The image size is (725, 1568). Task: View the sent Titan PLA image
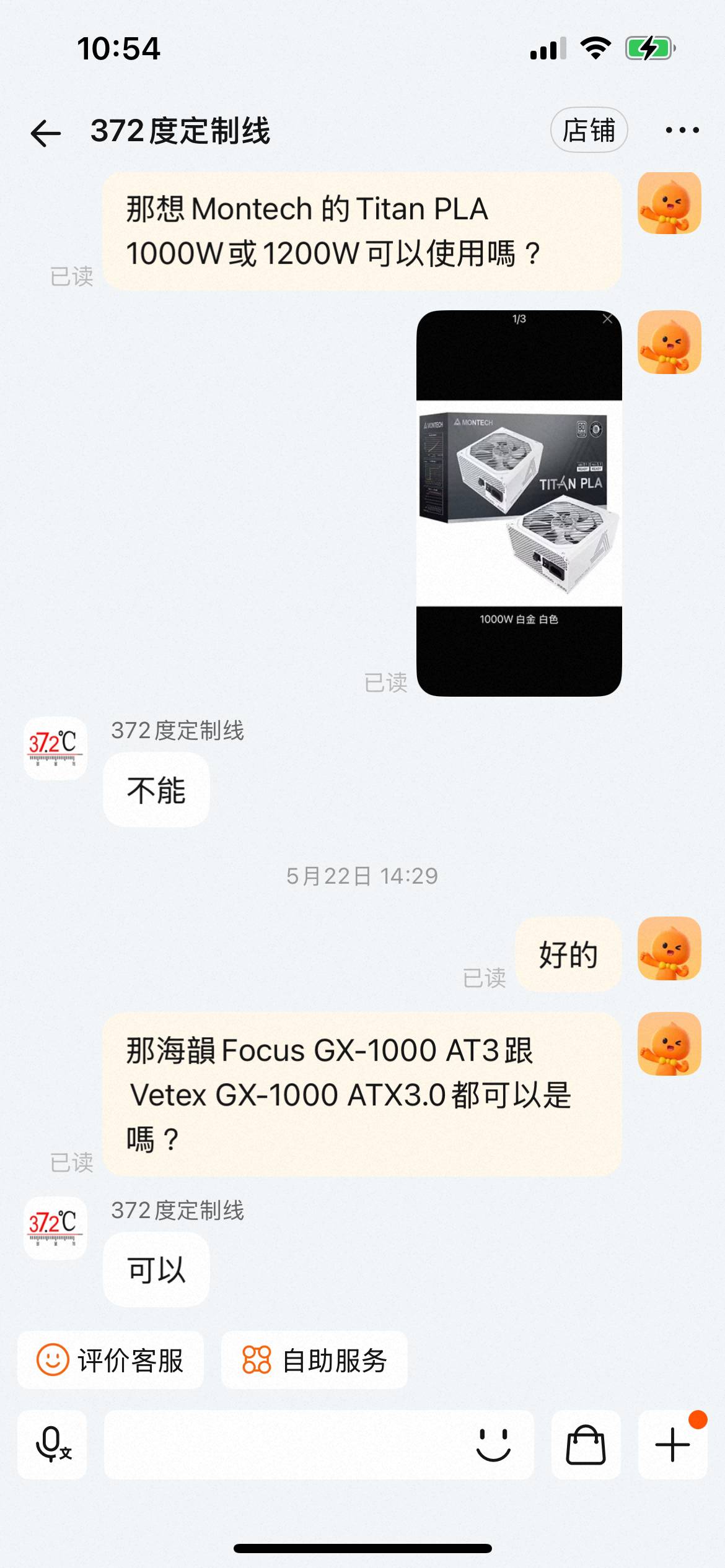point(519,503)
